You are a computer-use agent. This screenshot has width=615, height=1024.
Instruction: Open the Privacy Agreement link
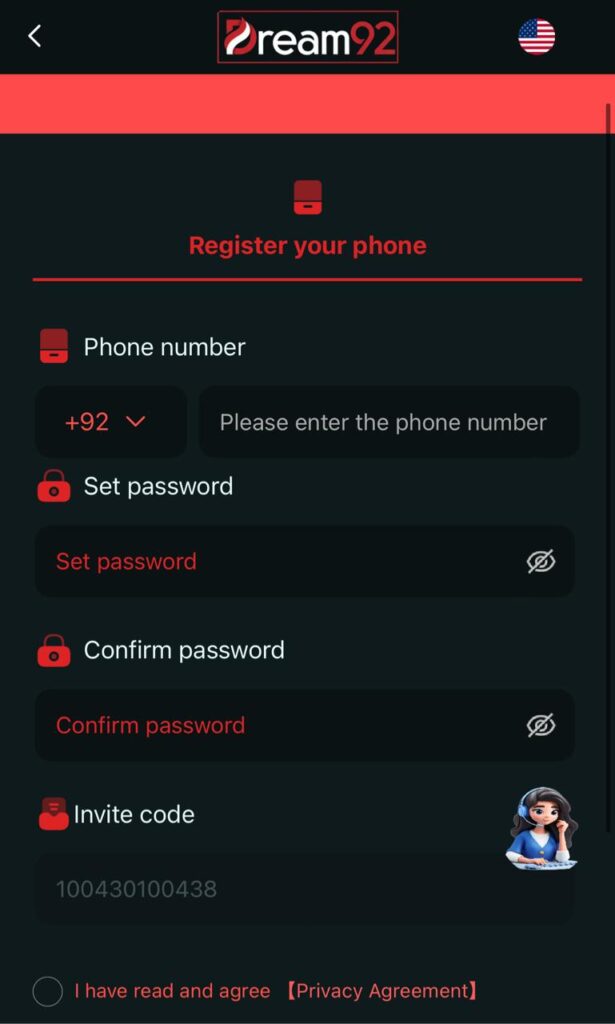tap(381, 991)
